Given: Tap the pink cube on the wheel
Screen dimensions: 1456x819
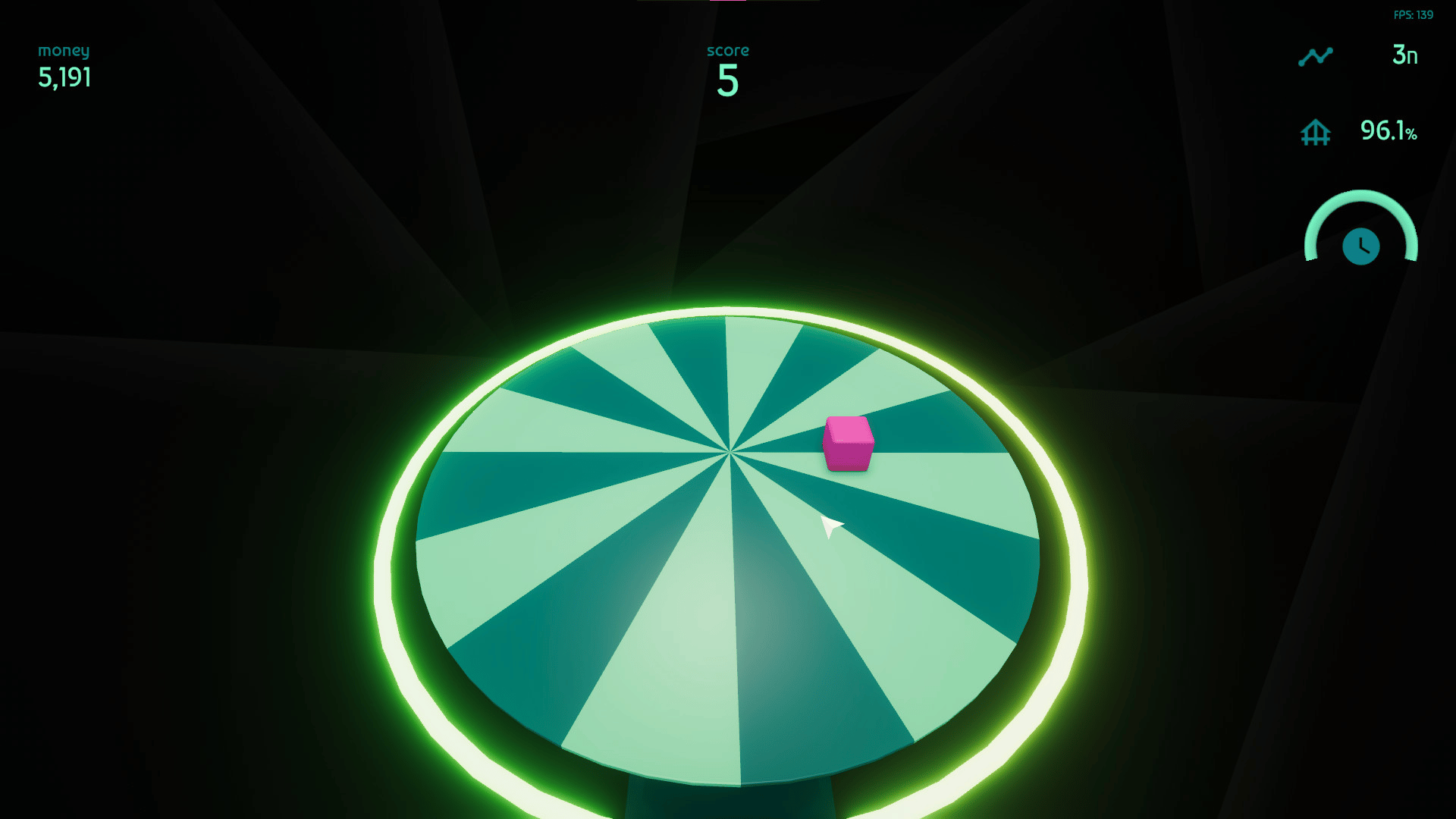Looking at the screenshot, I should pyautogui.click(x=848, y=444).
